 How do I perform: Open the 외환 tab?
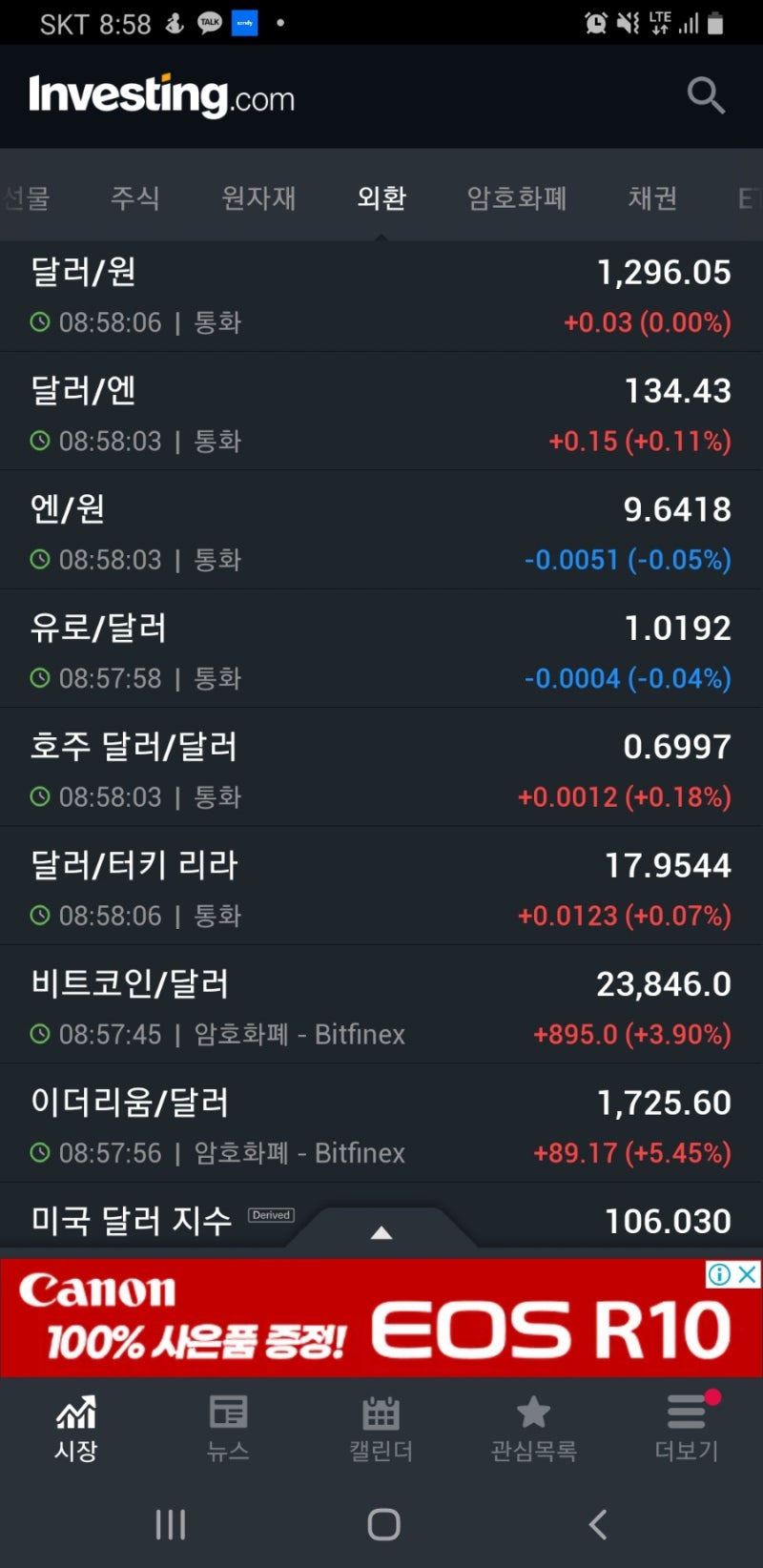point(381,198)
